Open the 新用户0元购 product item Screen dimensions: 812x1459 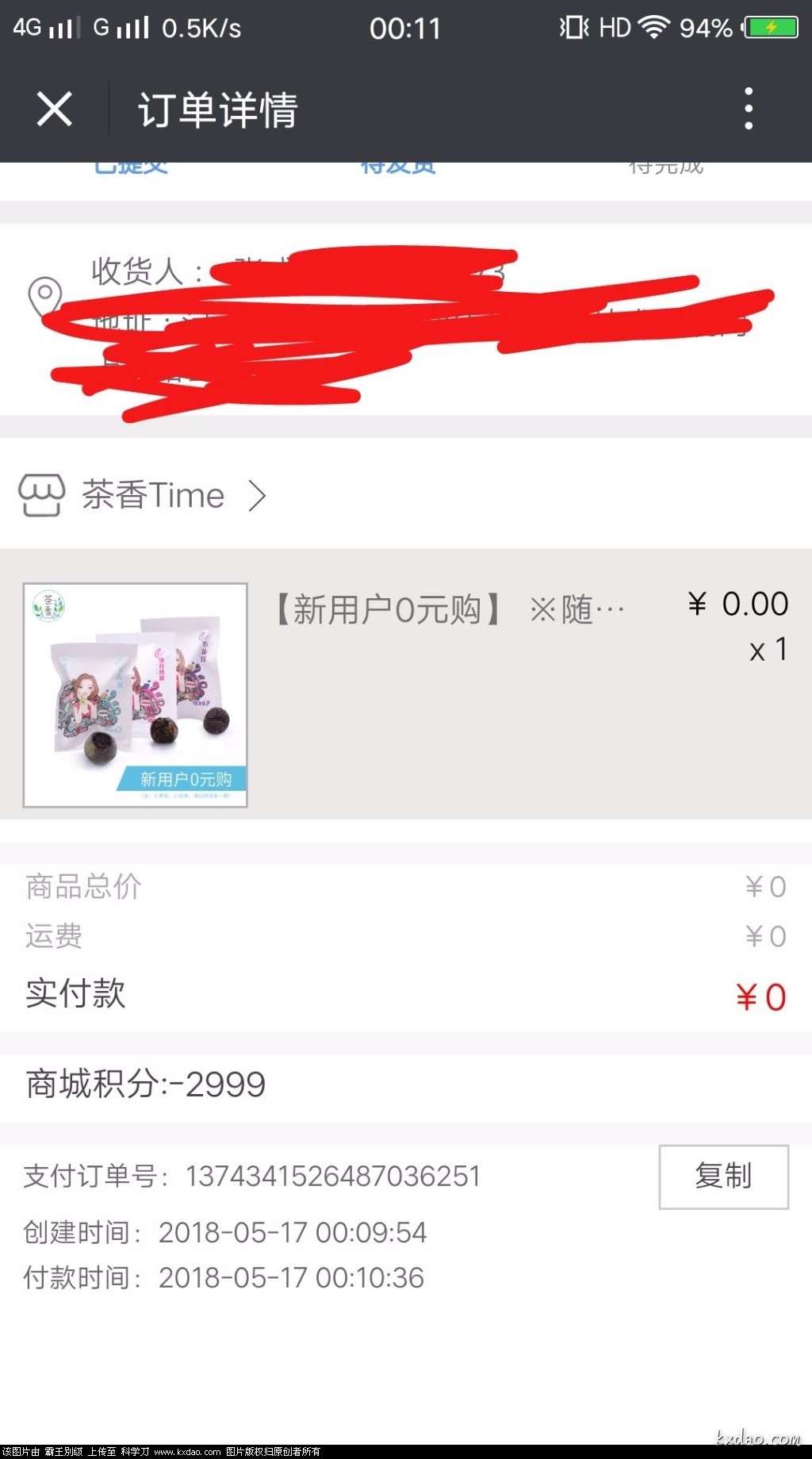pyautogui.click(x=404, y=684)
